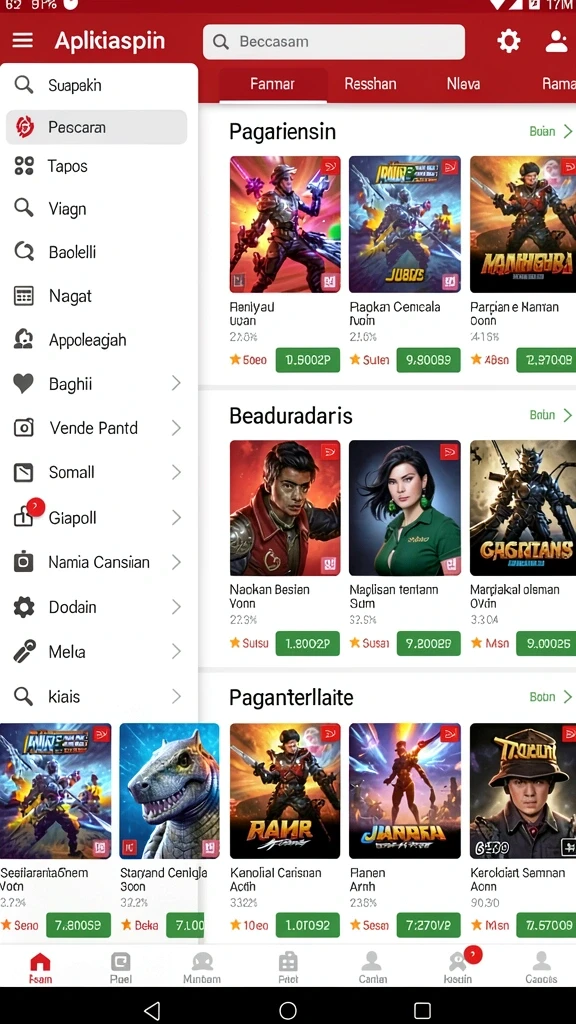Tap the green 9.90089 button
Image resolution: width=576 pixels, height=1024 pixels.
tap(428, 360)
